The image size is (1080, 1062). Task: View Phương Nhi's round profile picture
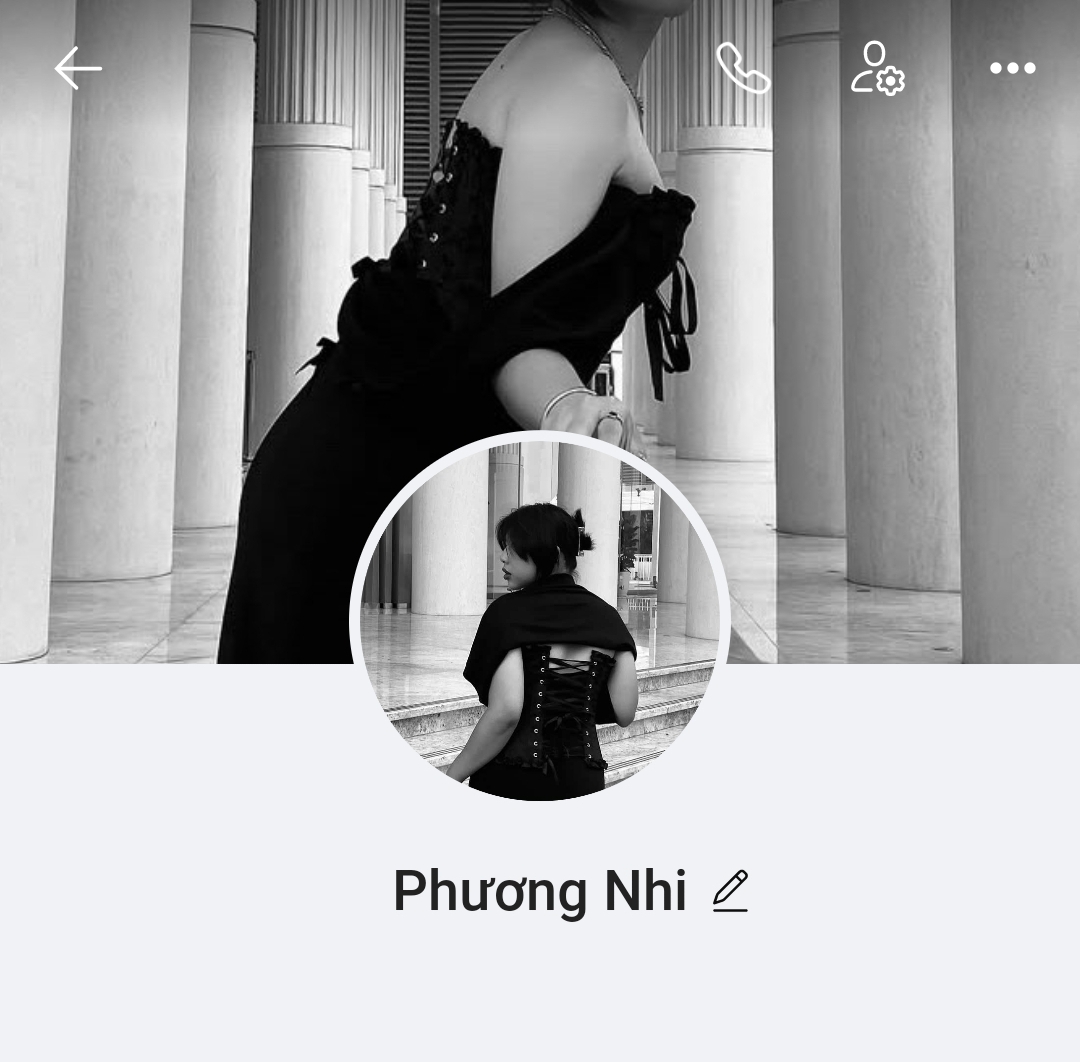(540, 620)
